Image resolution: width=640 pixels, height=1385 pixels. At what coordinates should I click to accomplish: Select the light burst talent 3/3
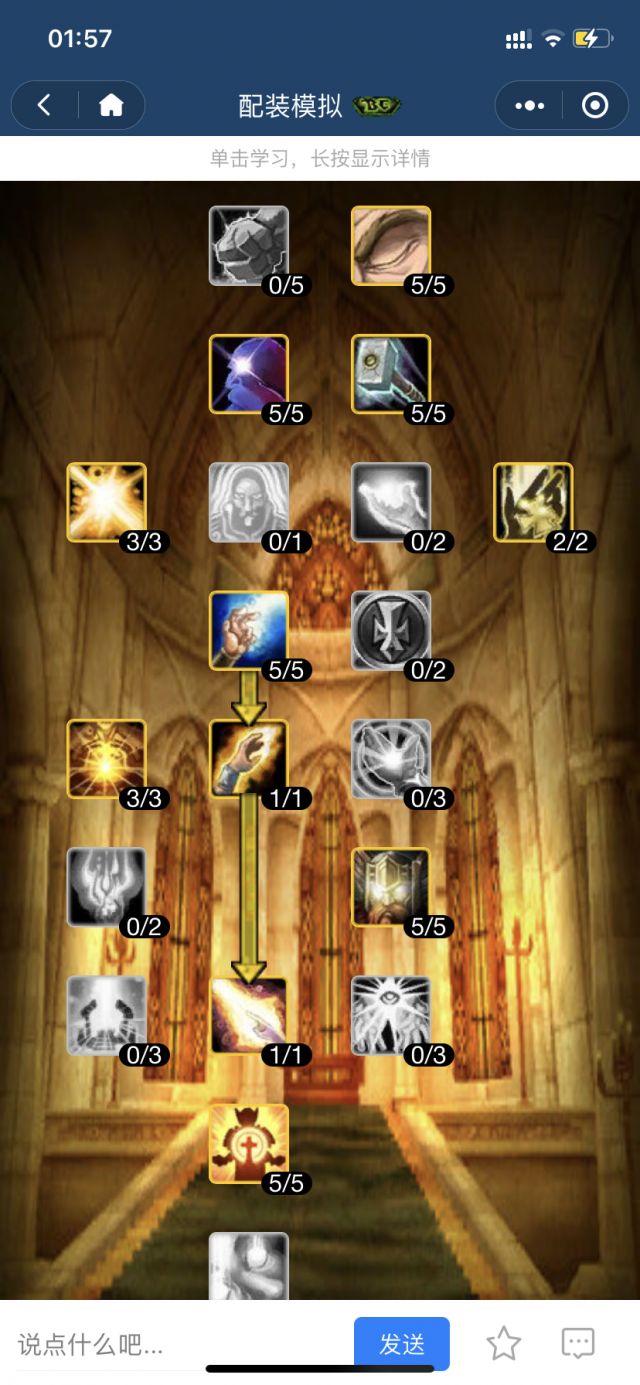tap(107, 502)
